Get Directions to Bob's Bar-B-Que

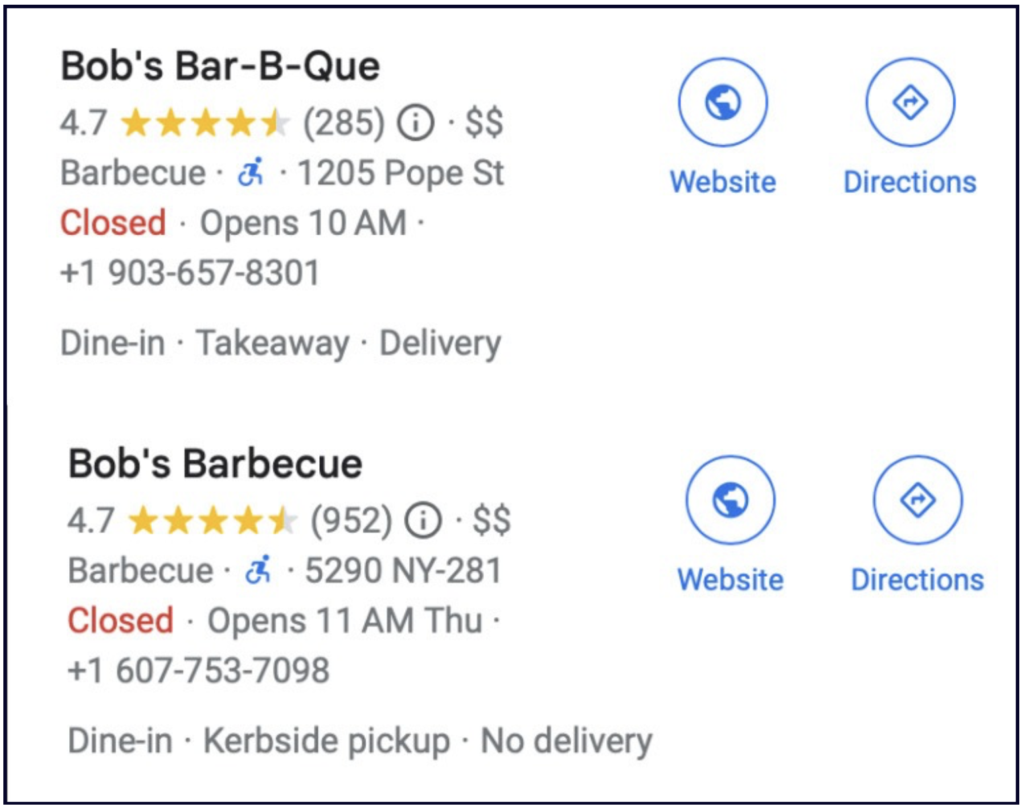909,103
